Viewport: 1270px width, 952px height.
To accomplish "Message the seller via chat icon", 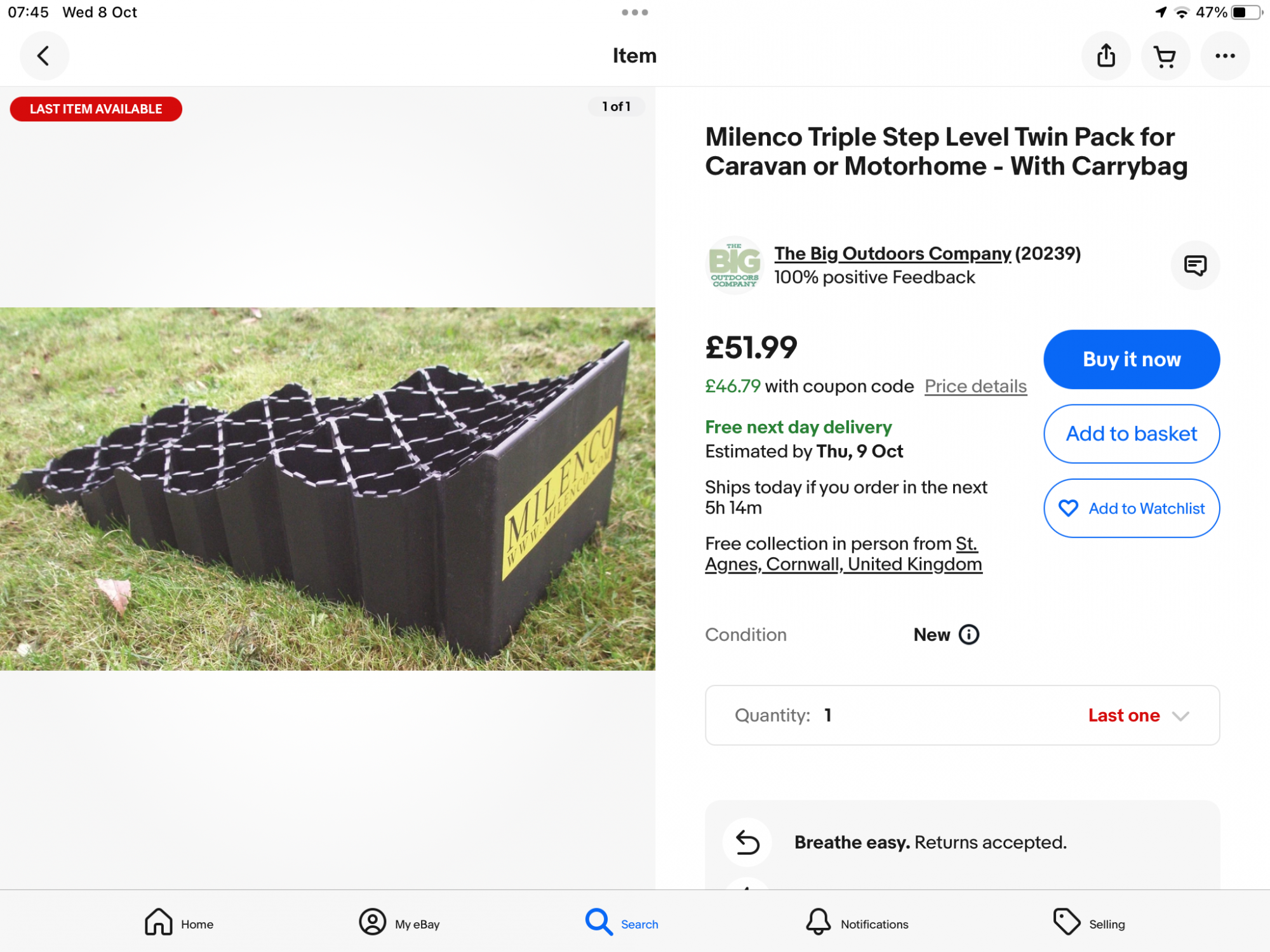I will pos(1194,265).
